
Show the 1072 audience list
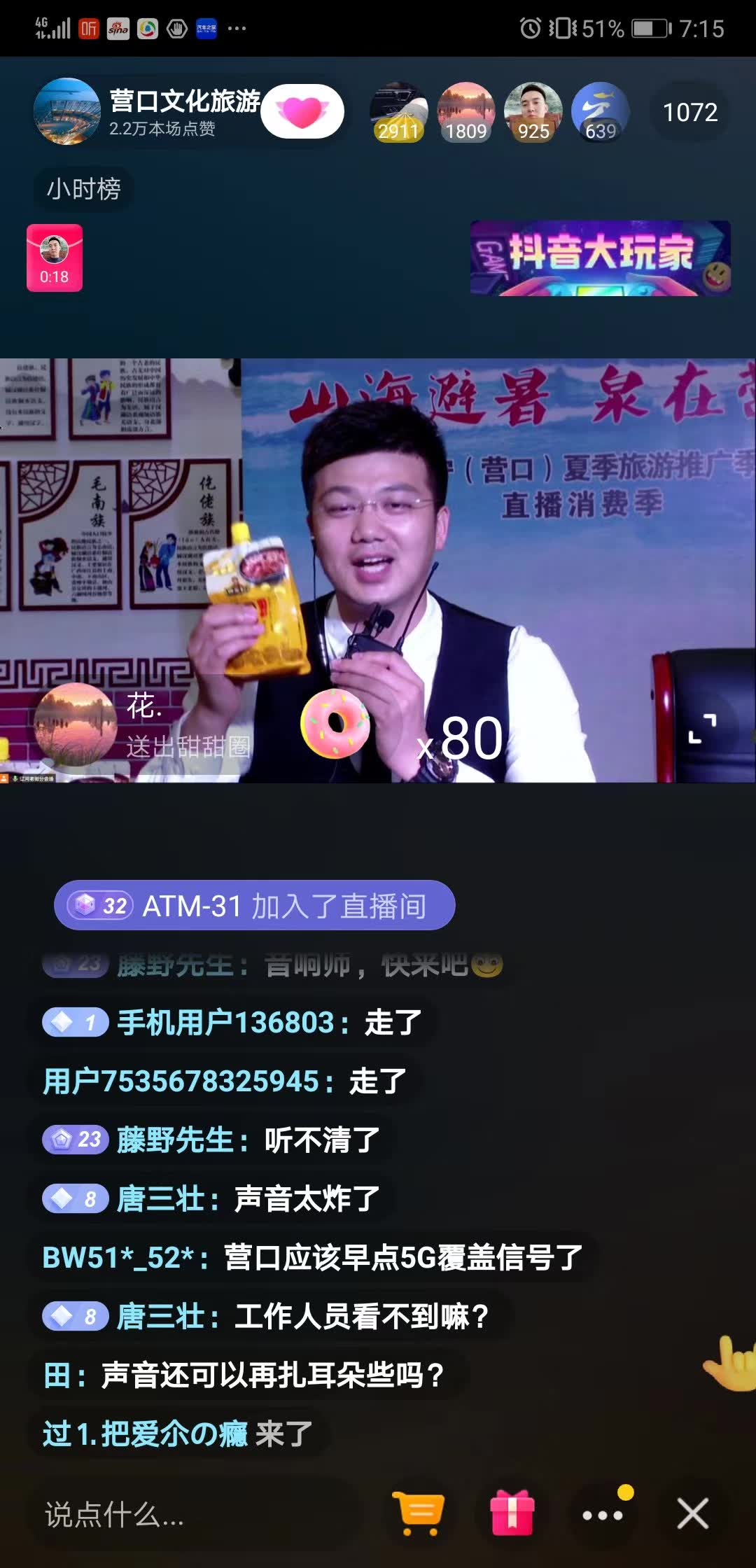(x=689, y=112)
